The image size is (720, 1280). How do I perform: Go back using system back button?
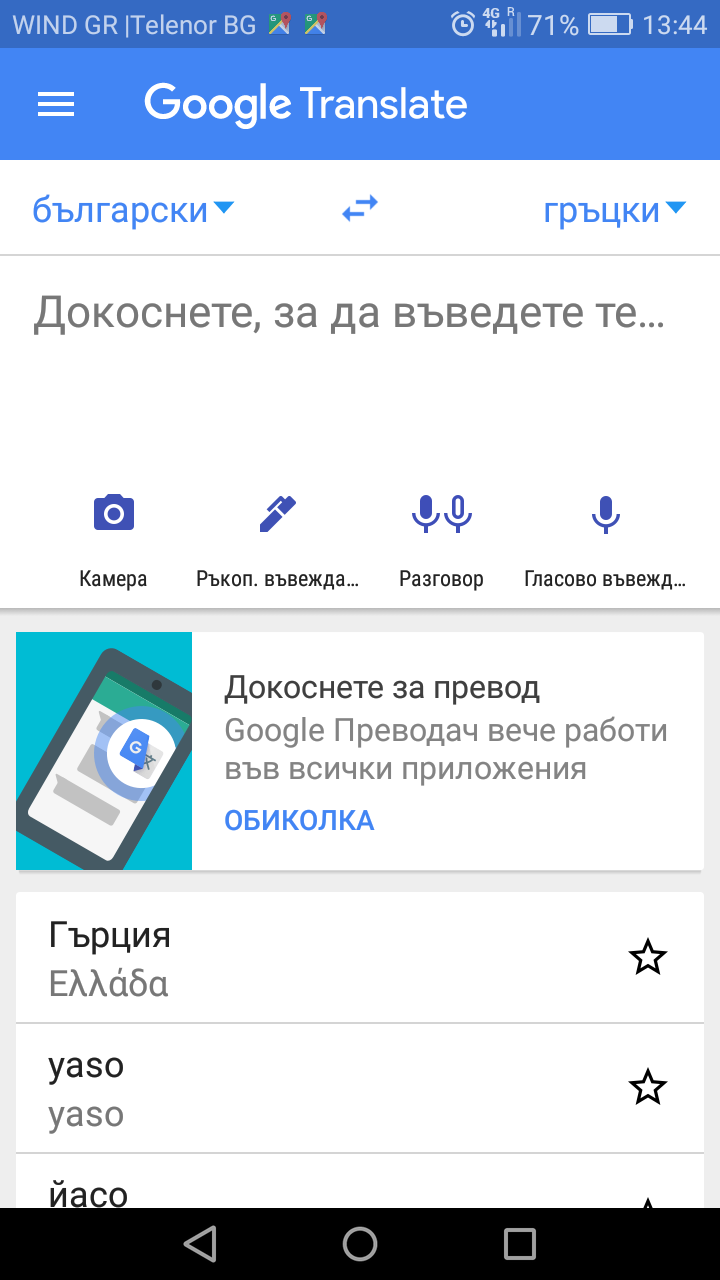(200, 1244)
